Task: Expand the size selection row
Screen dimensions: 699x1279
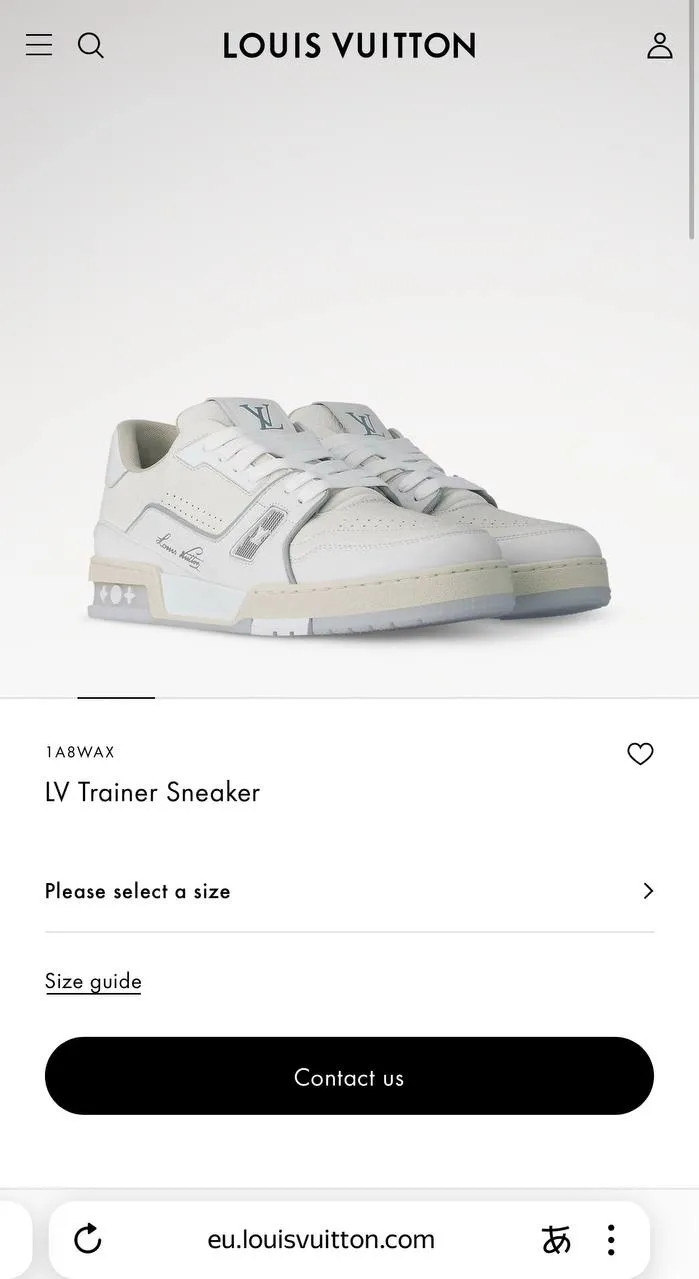Action: (349, 891)
